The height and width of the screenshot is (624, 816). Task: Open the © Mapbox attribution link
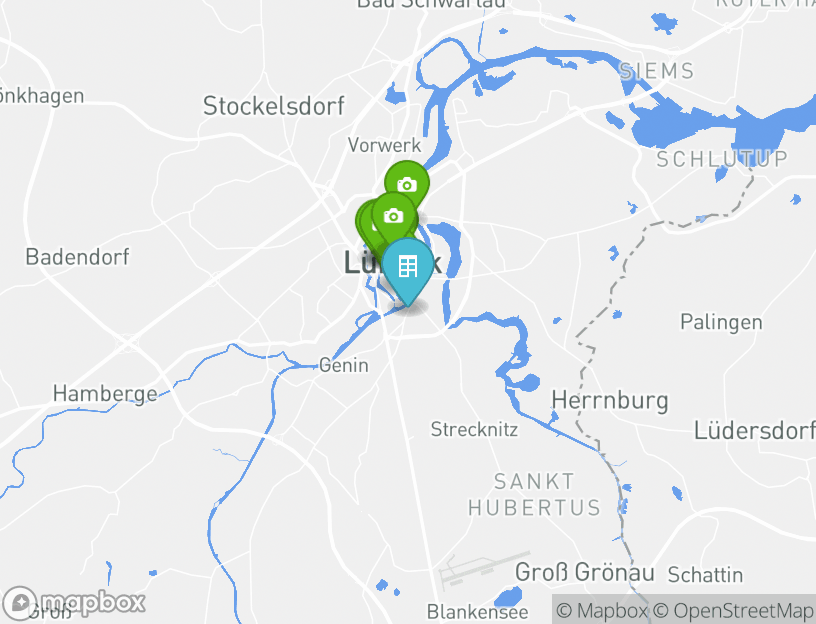(x=602, y=610)
